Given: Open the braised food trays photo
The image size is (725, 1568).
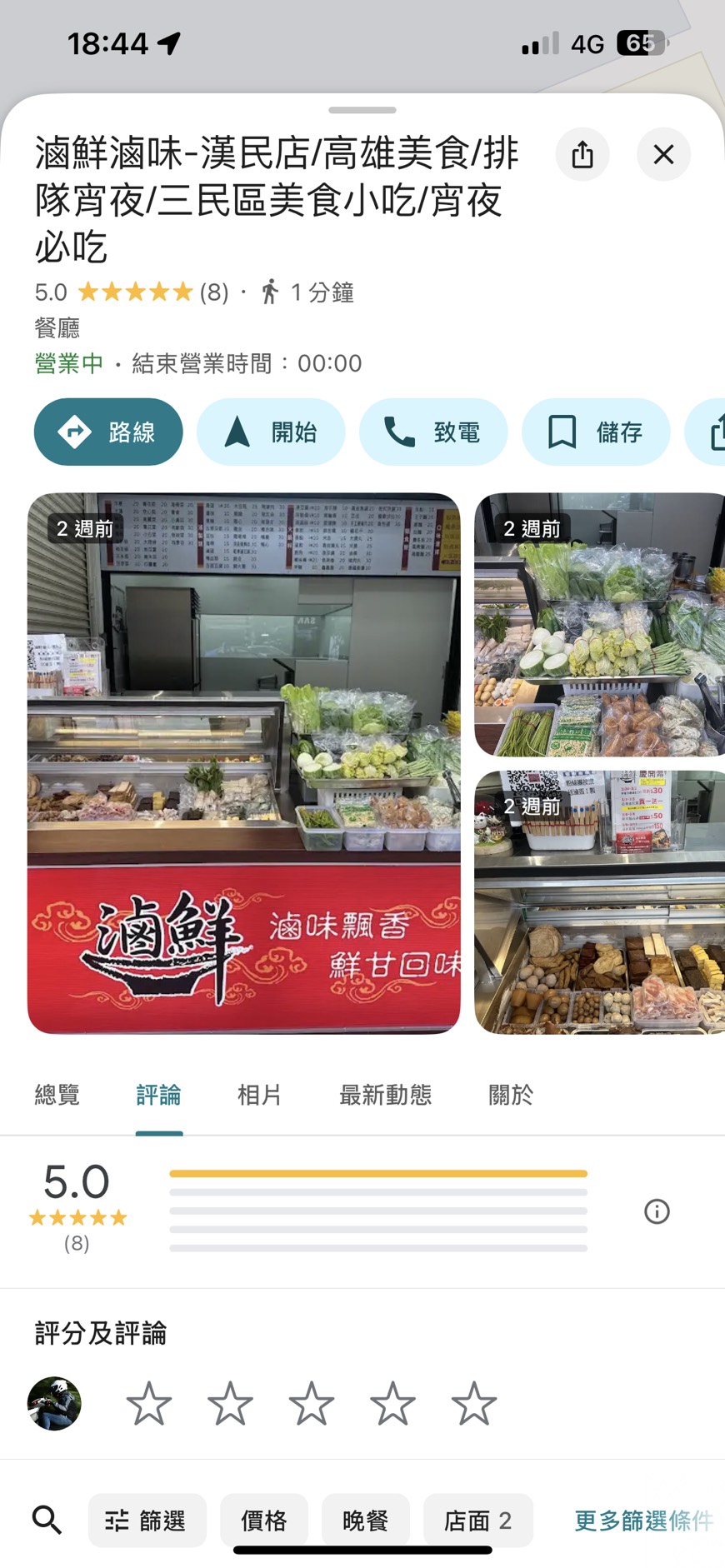Looking at the screenshot, I should point(599,902).
